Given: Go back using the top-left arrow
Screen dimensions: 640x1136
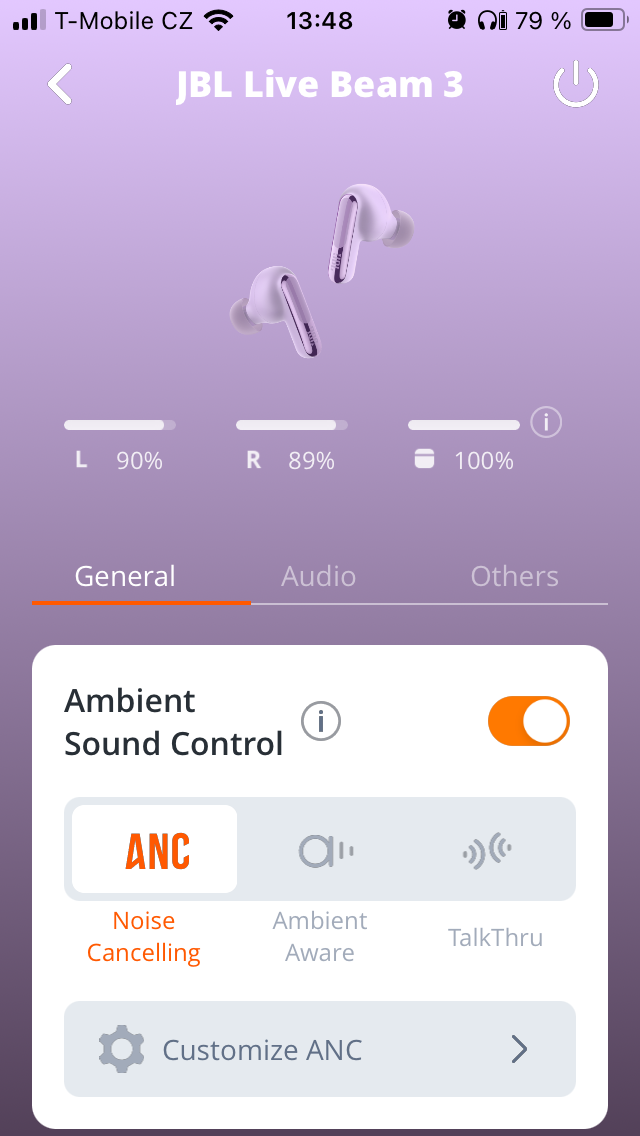Looking at the screenshot, I should pyautogui.click(x=60, y=85).
